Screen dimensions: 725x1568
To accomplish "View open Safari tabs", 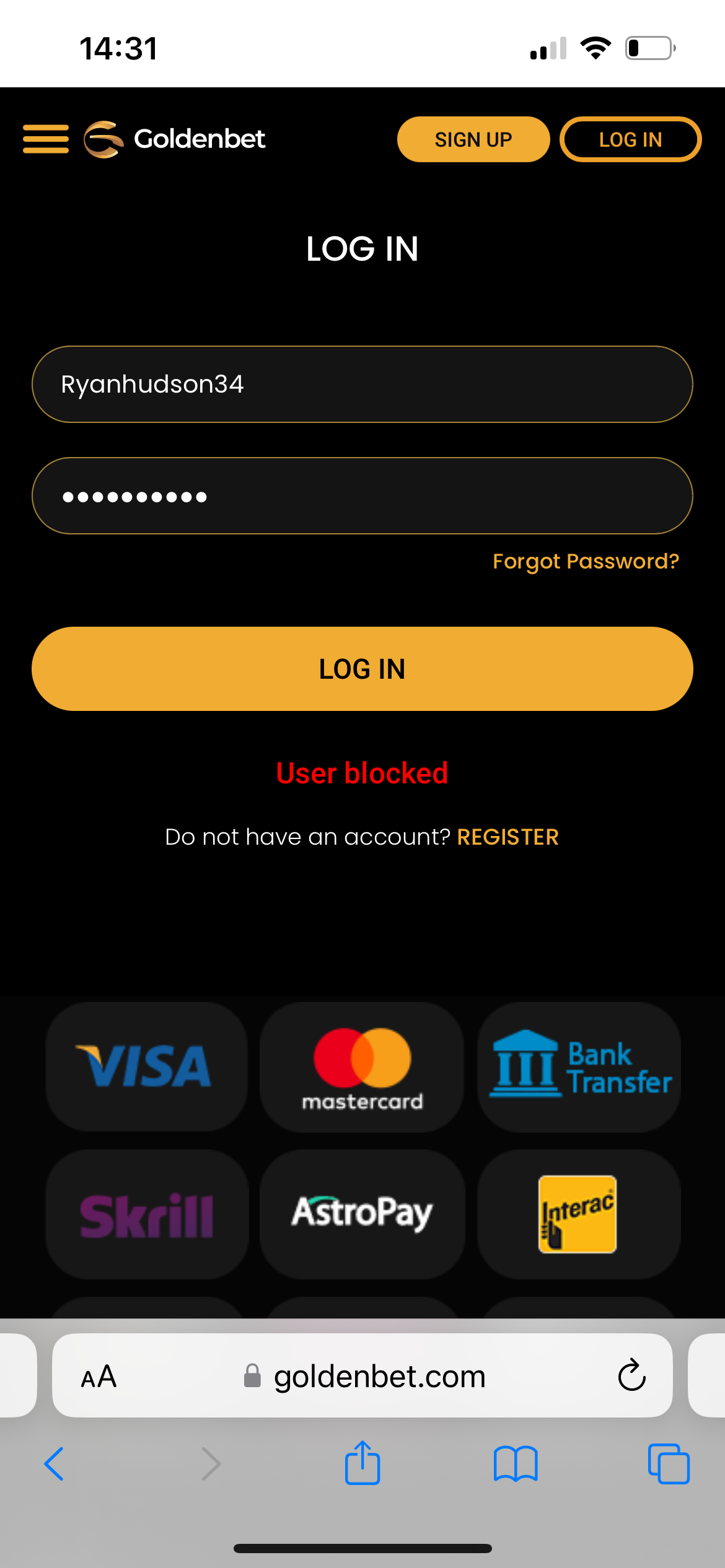I will 668,1464.
